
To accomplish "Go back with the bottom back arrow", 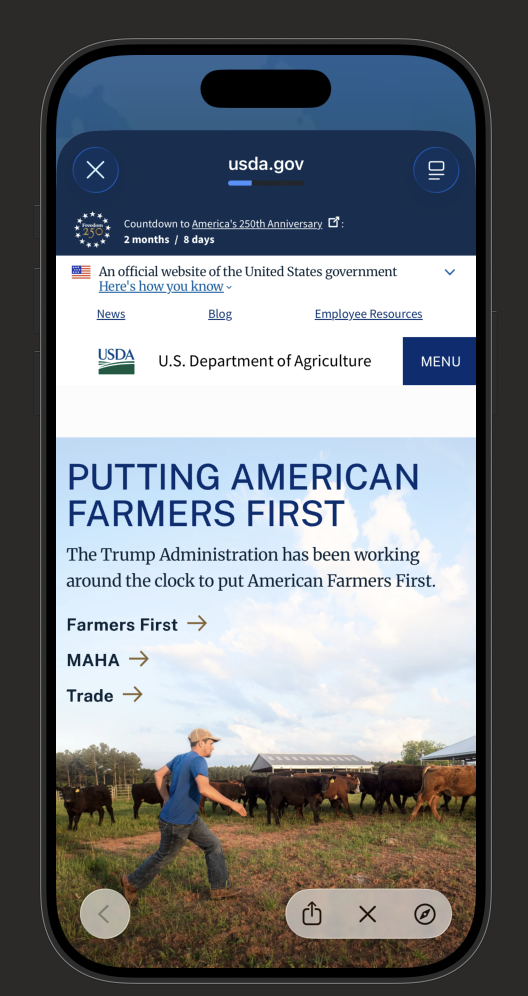I will pyautogui.click(x=105, y=914).
